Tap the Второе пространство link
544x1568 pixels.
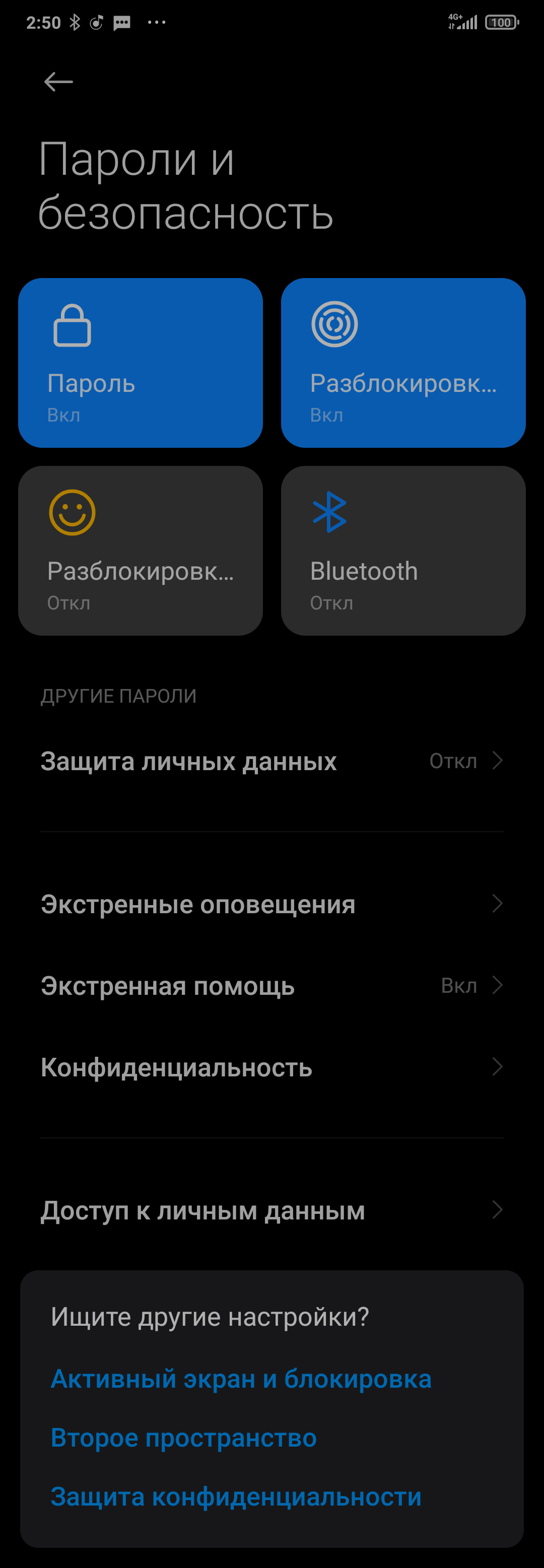(184, 1437)
